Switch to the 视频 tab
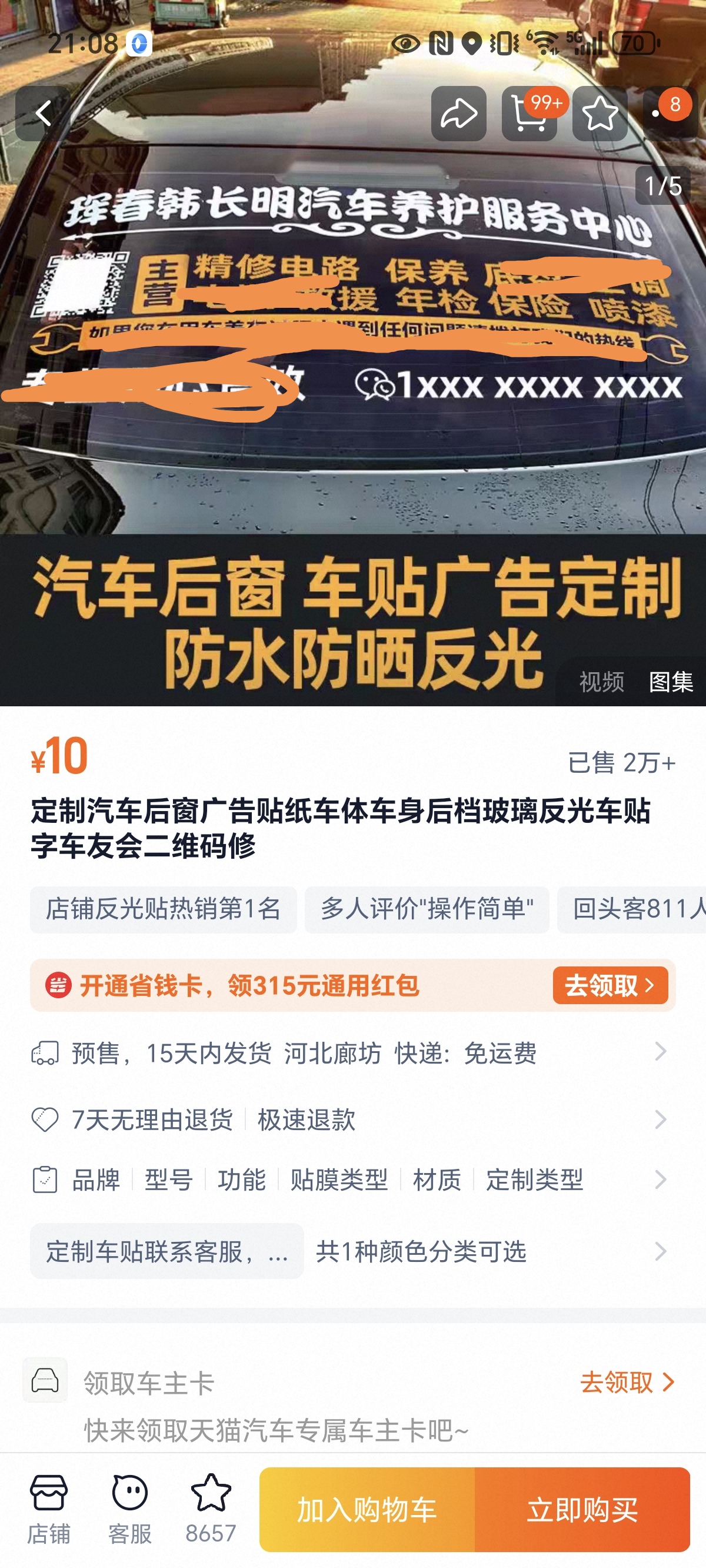Viewport: 706px width, 1568px height. pyautogui.click(x=601, y=682)
